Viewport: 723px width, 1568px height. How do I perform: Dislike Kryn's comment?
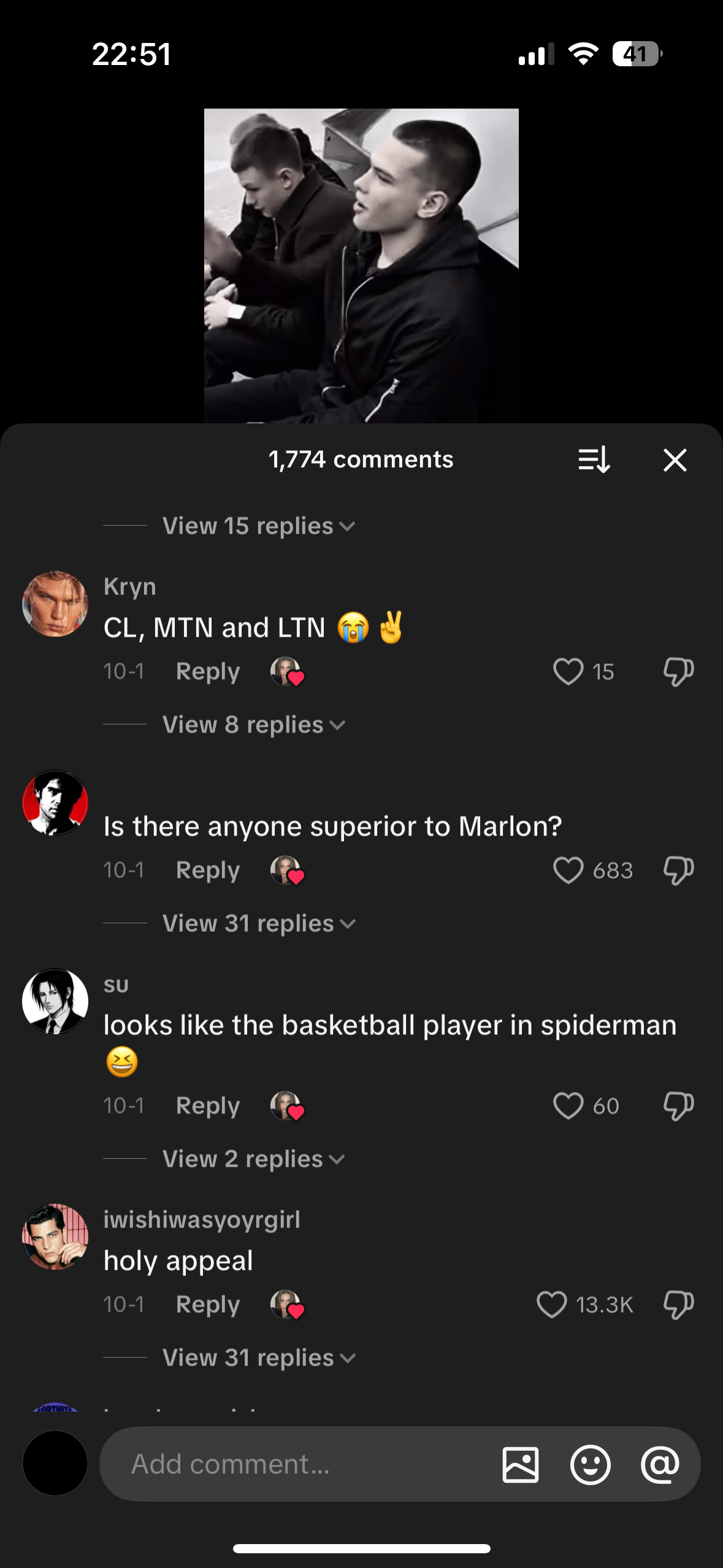click(x=678, y=672)
